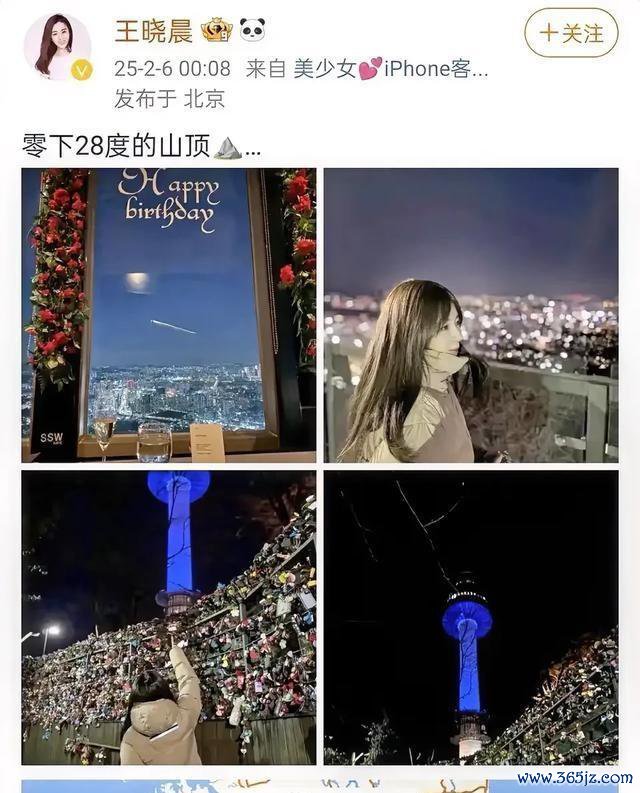
Task: Open the 王晓晨 username link
Action: 152,30
